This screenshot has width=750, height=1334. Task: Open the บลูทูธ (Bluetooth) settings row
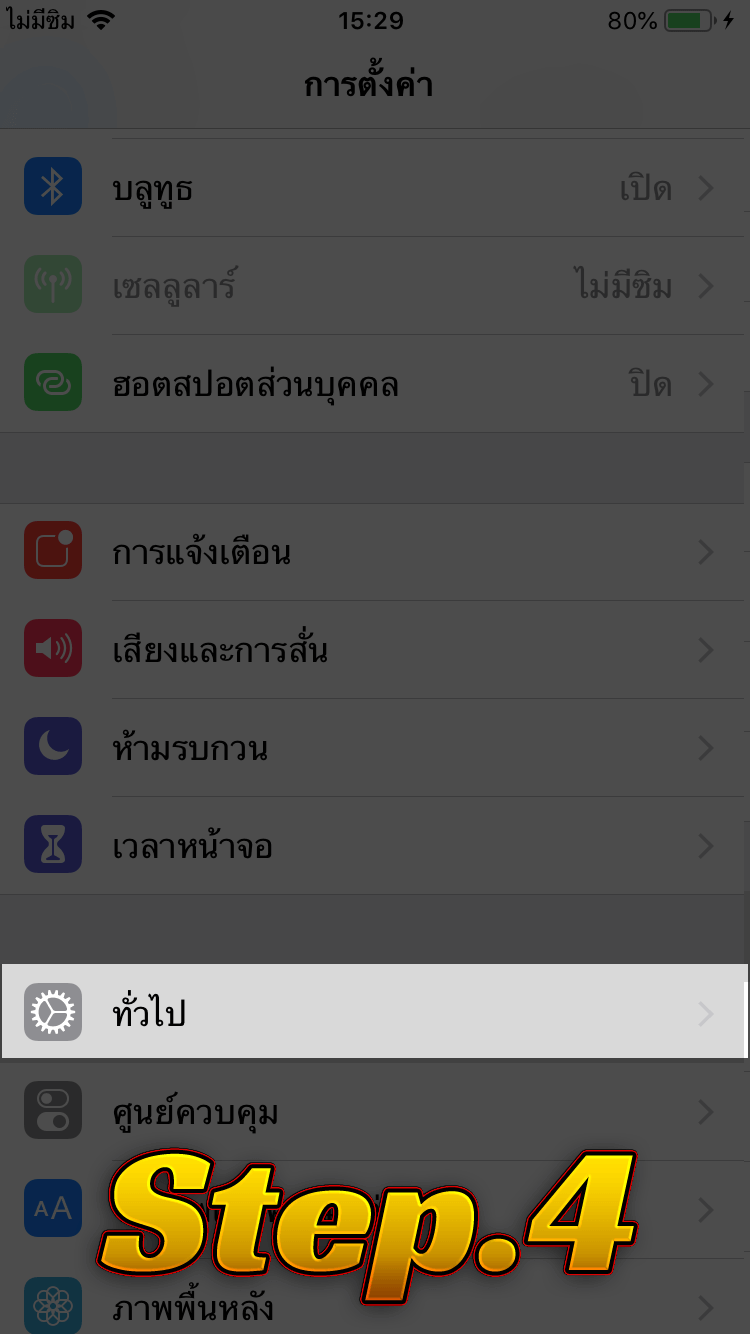click(x=375, y=188)
